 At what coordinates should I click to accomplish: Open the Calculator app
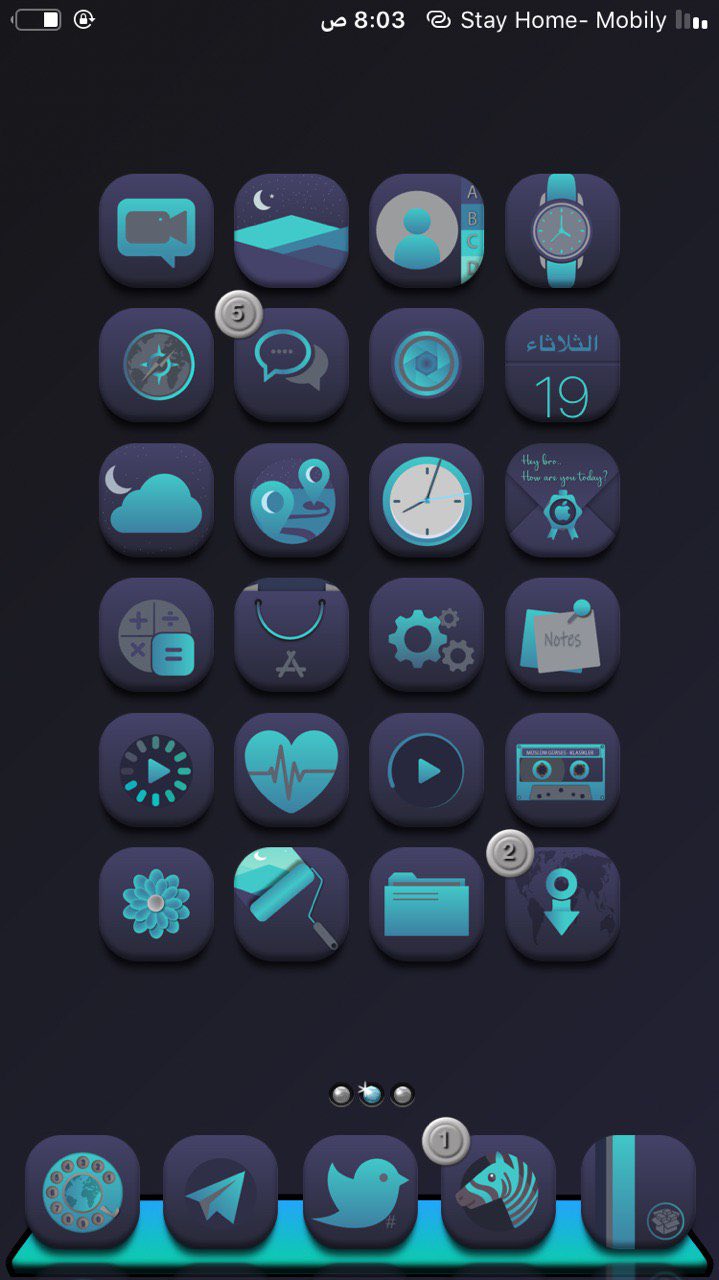(x=156, y=634)
